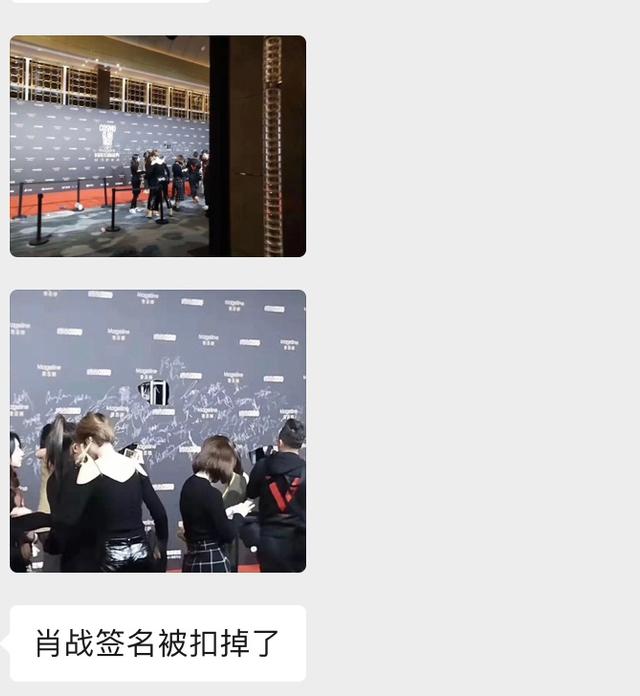Open the signature wall crowd photo message
640x696 pixels.
pos(157,431)
